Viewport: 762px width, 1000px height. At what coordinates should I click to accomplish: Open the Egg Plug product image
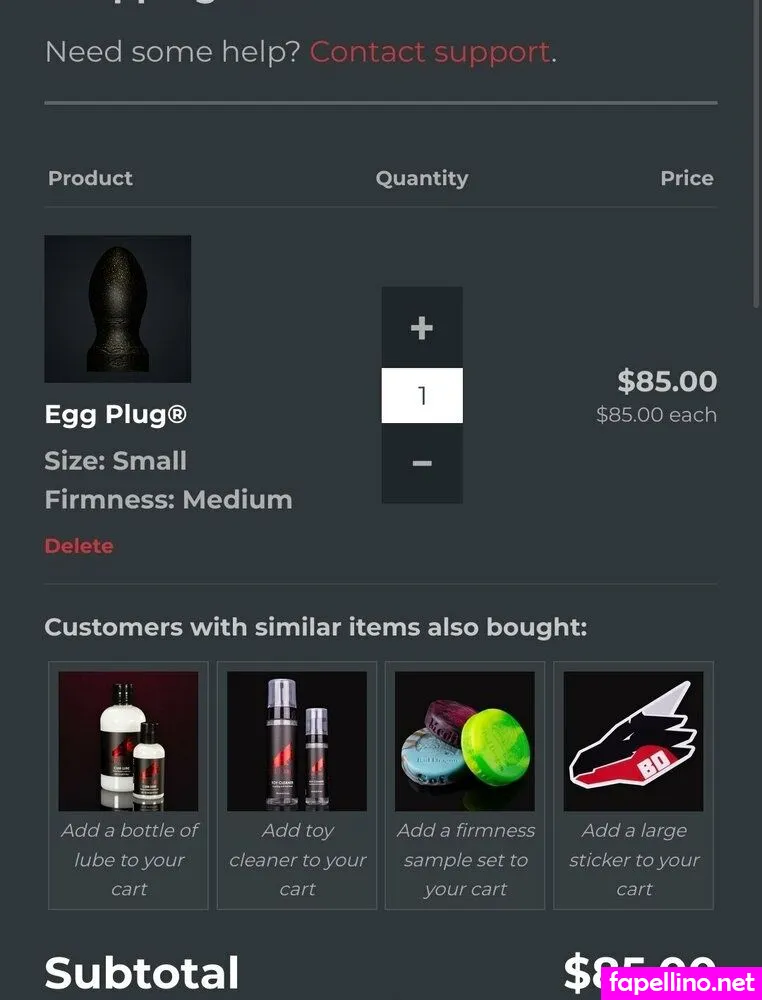(x=117, y=309)
